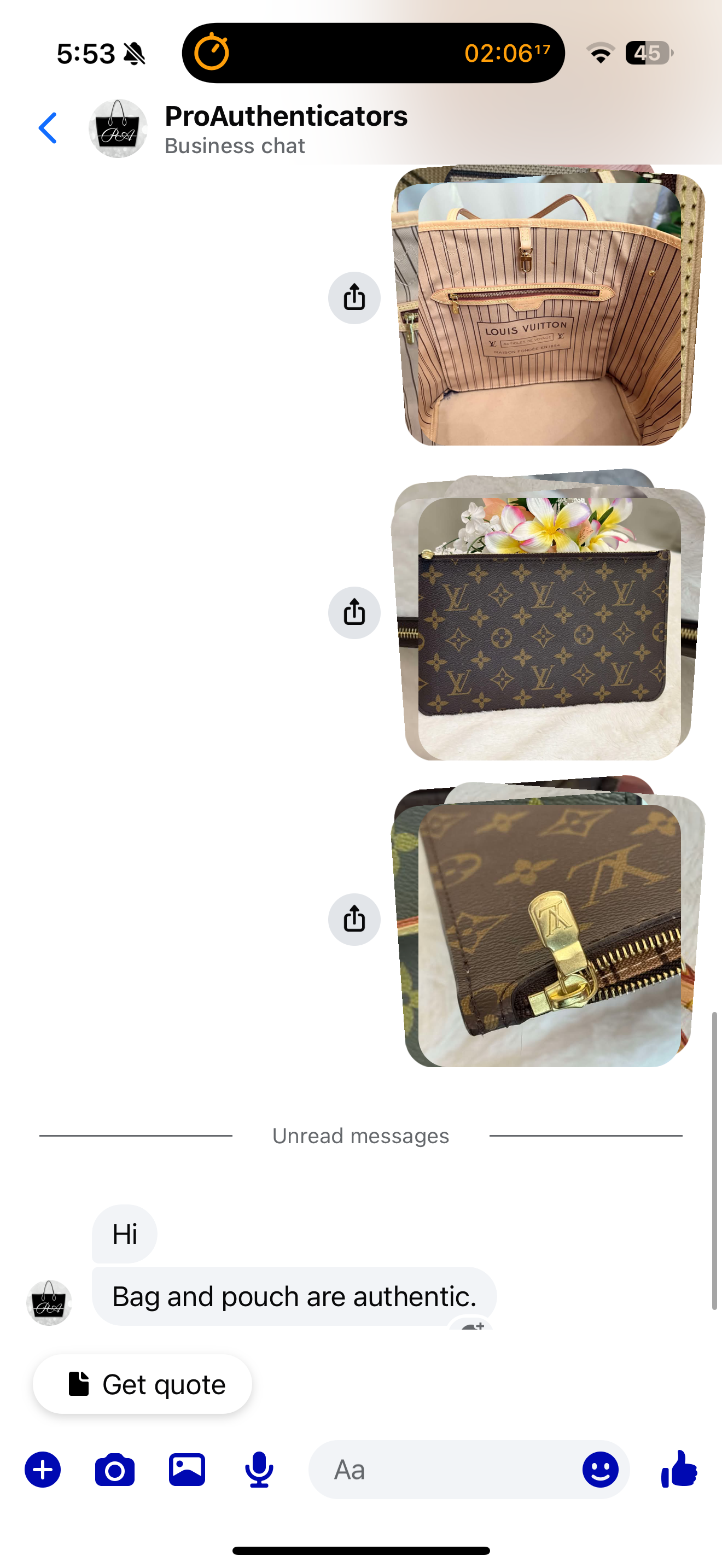The image size is (722, 1568).
Task: Share the zipper pull photo stack
Action: pyautogui.click(x=354, y=919)
